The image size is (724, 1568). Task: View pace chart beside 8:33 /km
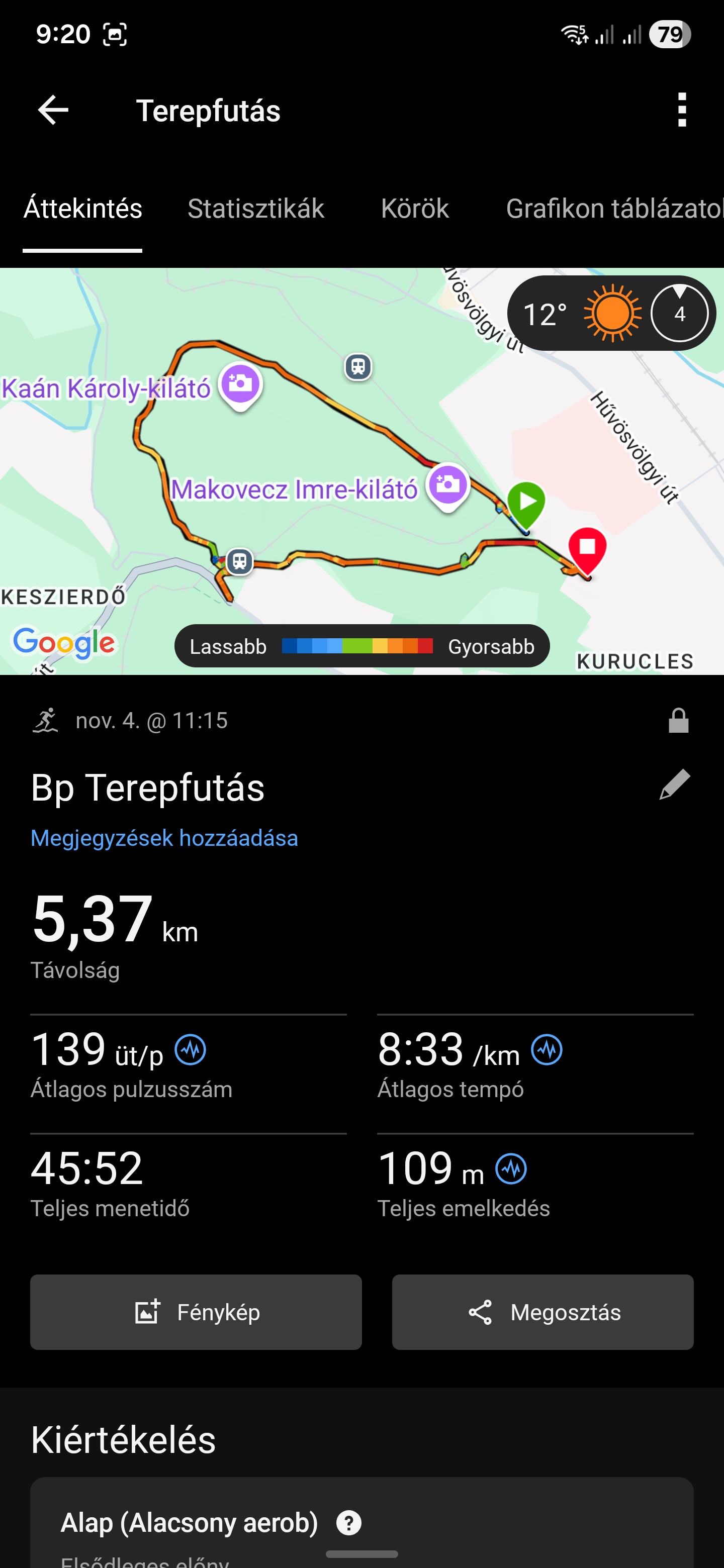click(x=547, y=1050)
